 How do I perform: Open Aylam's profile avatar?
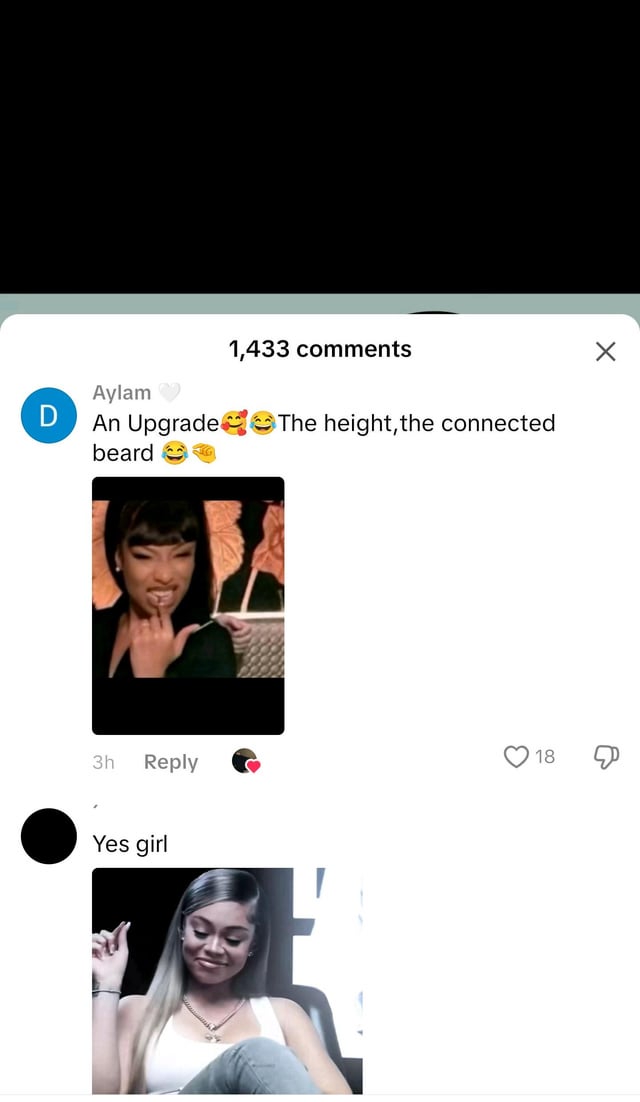(48, 415)
